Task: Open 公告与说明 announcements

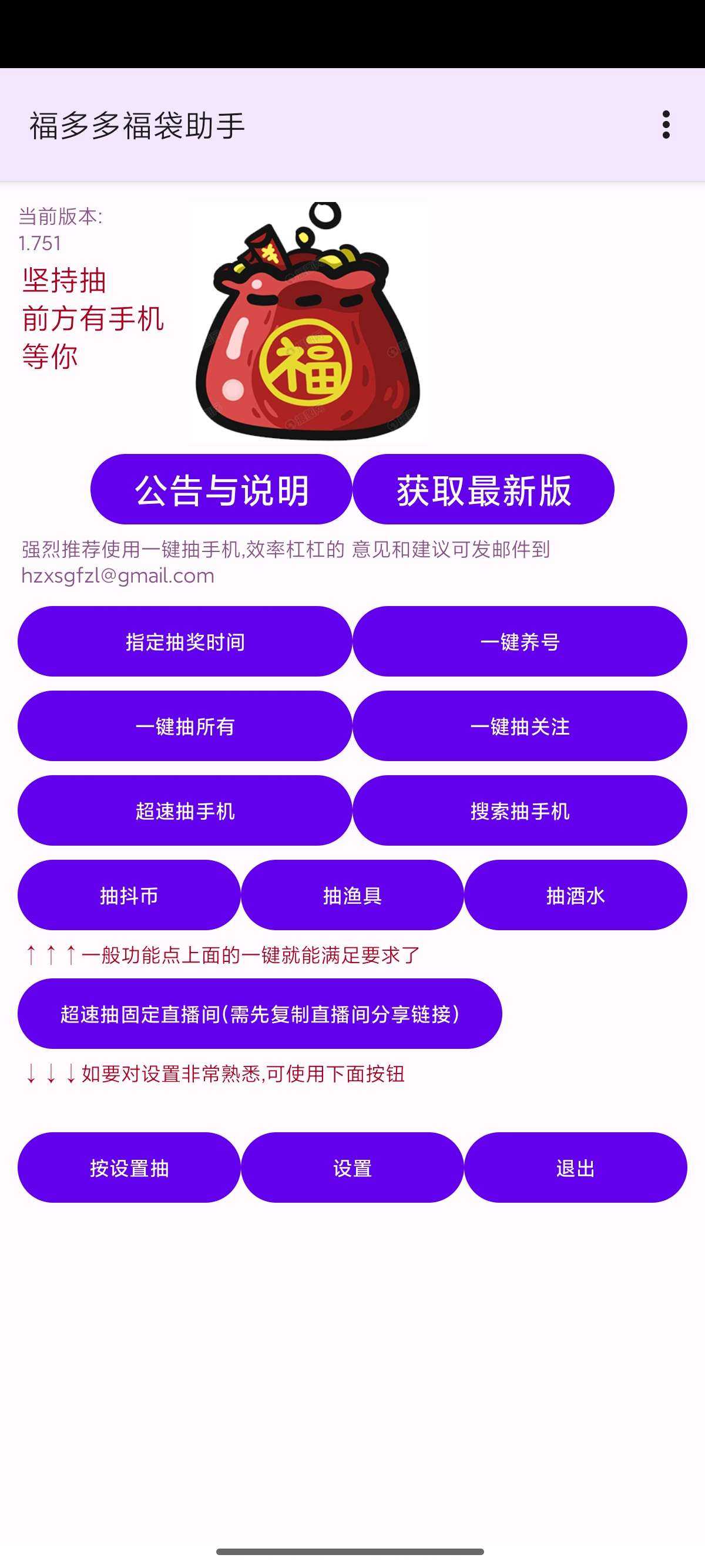Action: [x=221, y=489]
